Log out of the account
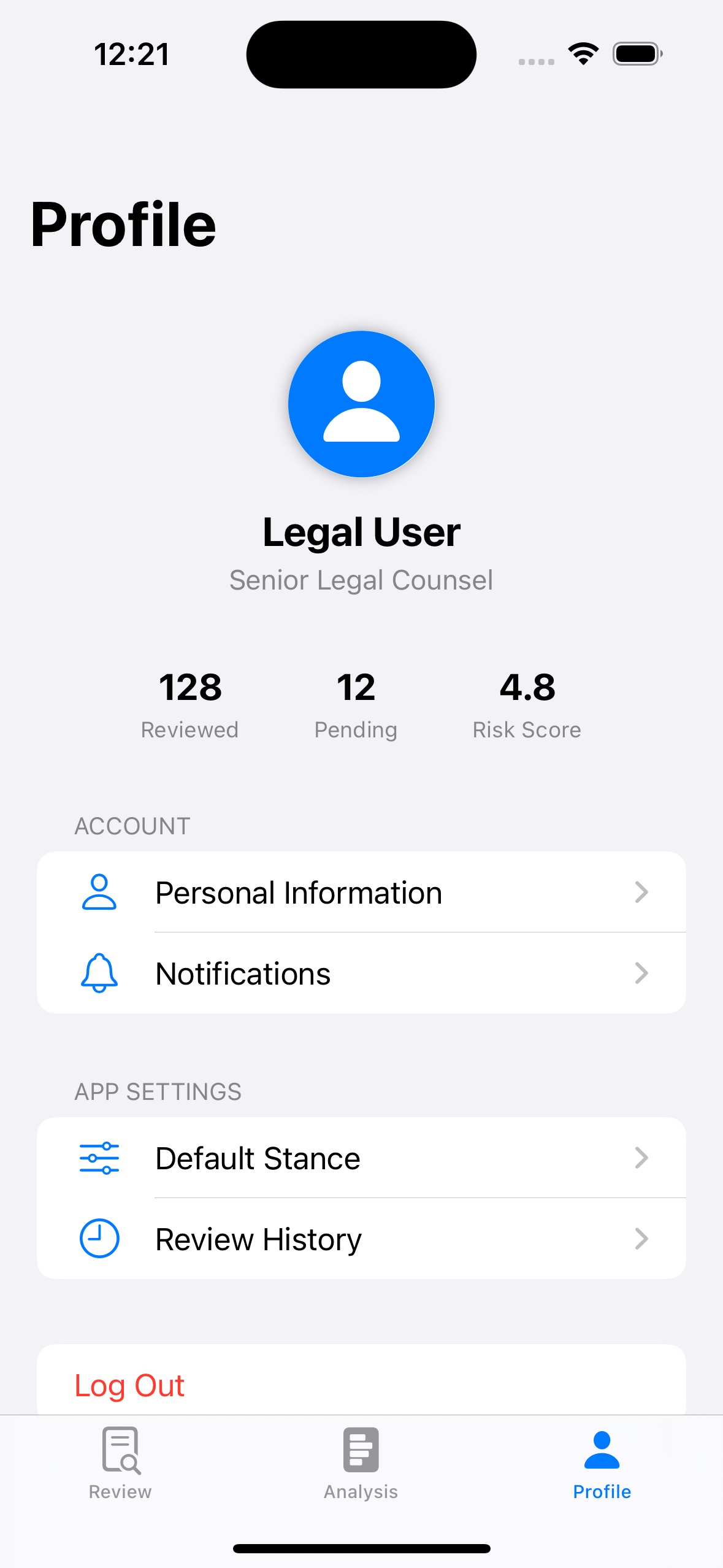The image size is (723, 1568). point(130,1385)
